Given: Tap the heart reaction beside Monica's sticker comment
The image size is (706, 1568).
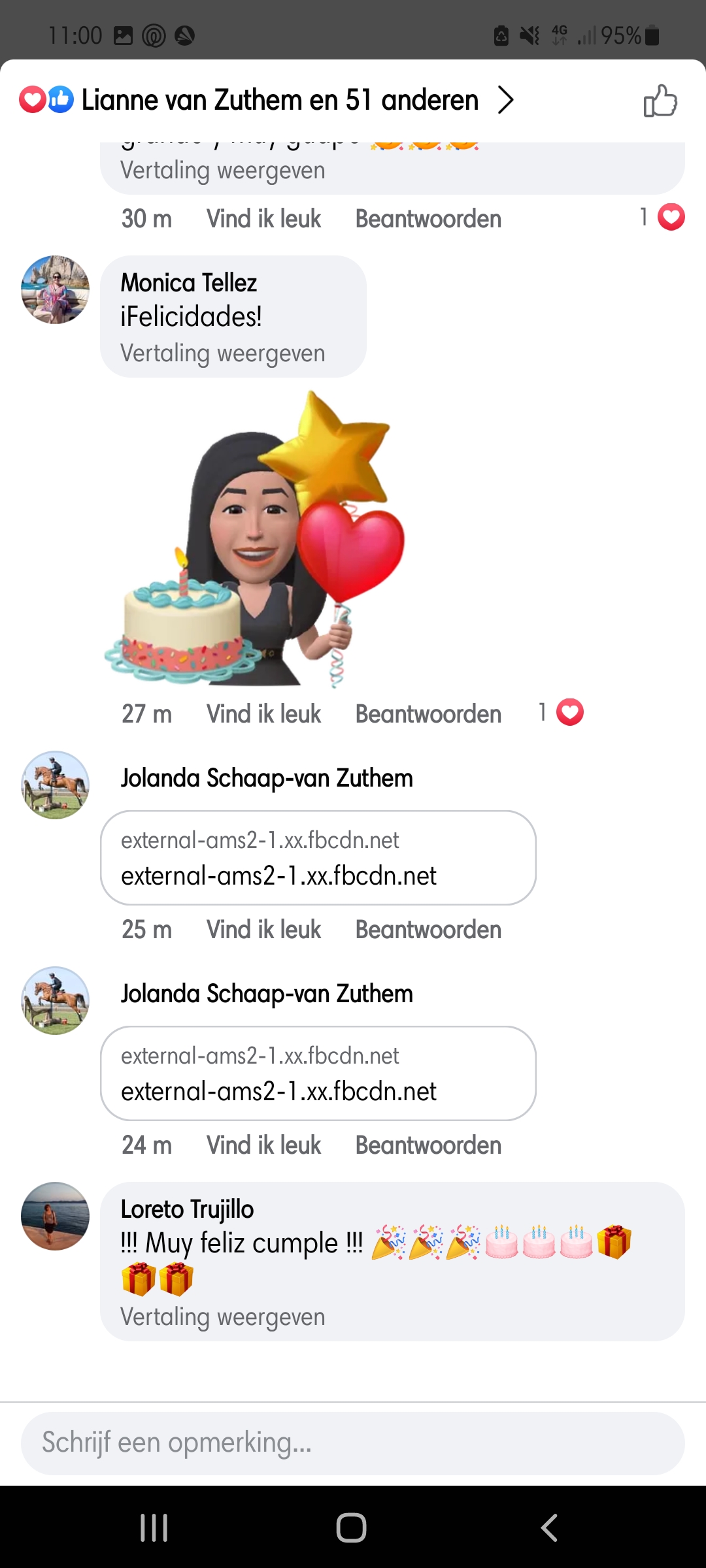Looking at the screenshot, I should point(568,712).
